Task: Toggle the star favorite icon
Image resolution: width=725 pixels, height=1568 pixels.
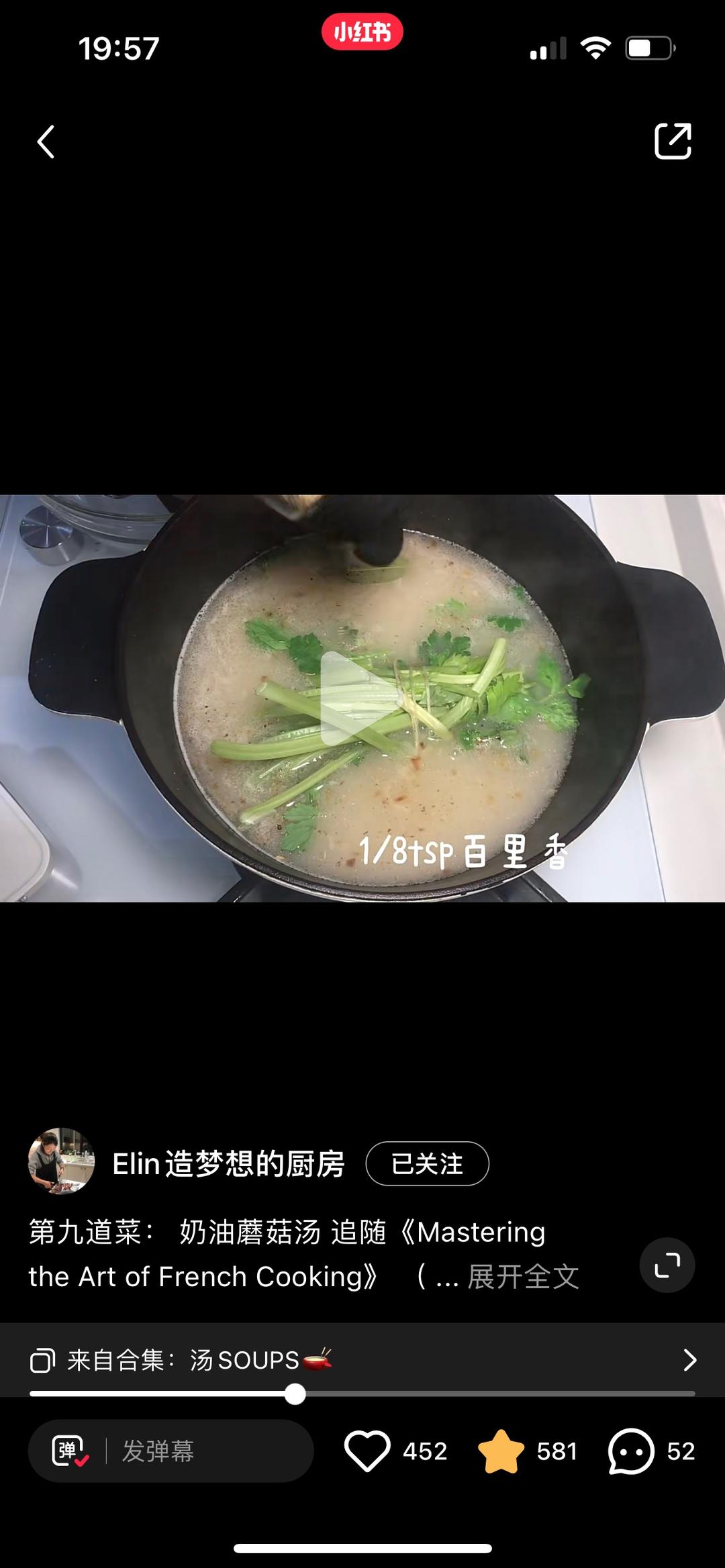Action: [501, 1451]
